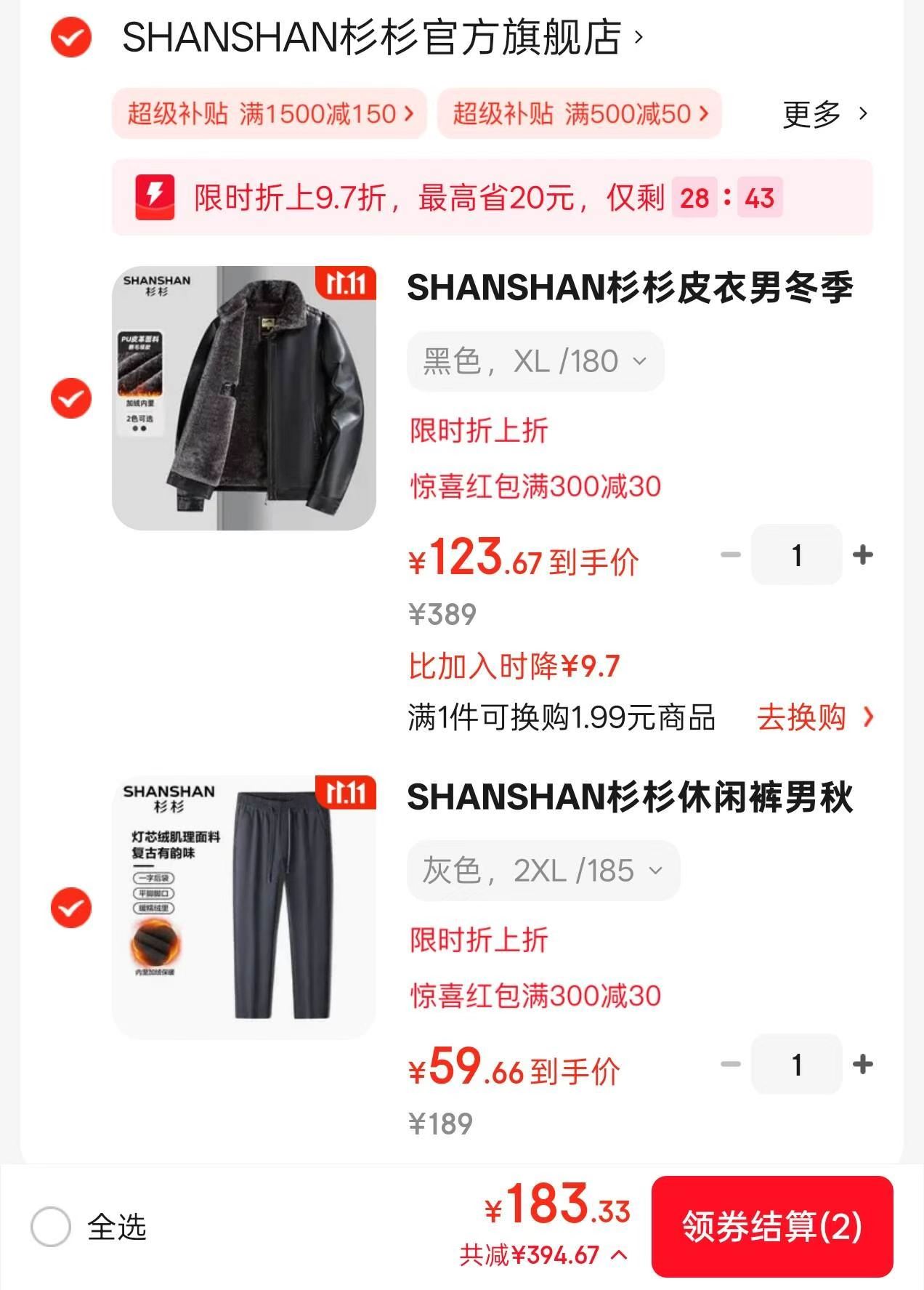
Task: Open the 灰色 2XL/185 variant selector
Action: coord(543,871)
